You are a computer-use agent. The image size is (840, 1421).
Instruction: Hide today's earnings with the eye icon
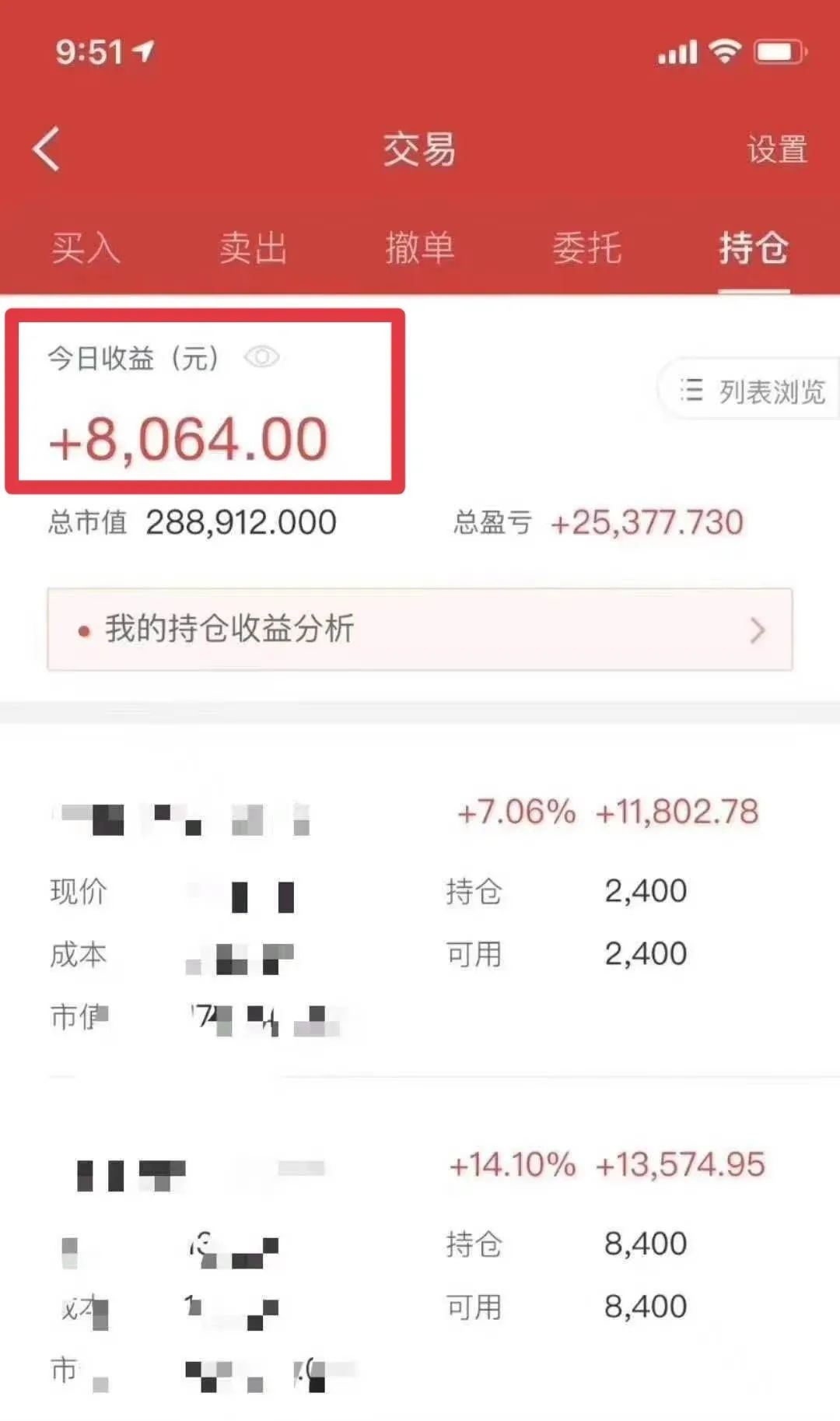[x=261, y=357]
